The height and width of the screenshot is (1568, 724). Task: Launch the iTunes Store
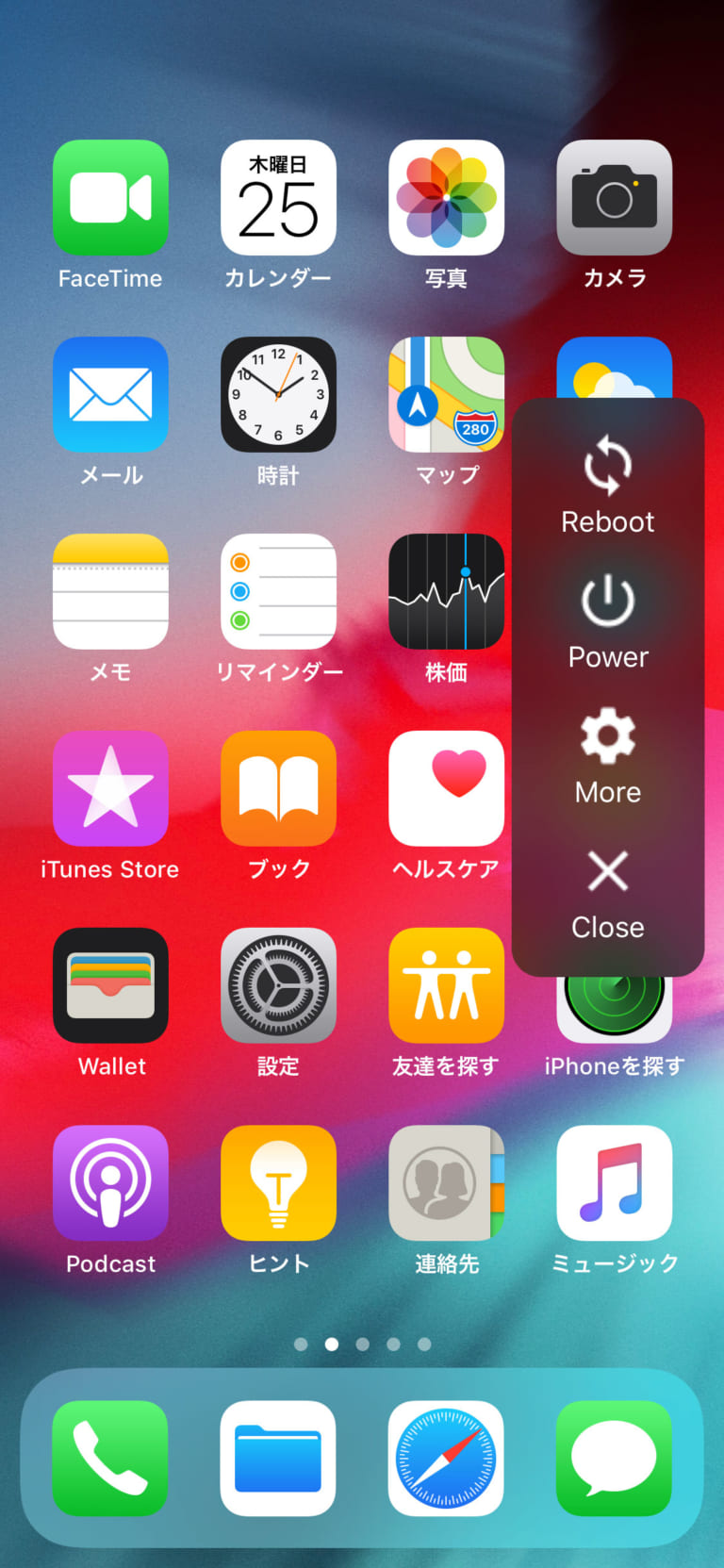tap(110, 788)
